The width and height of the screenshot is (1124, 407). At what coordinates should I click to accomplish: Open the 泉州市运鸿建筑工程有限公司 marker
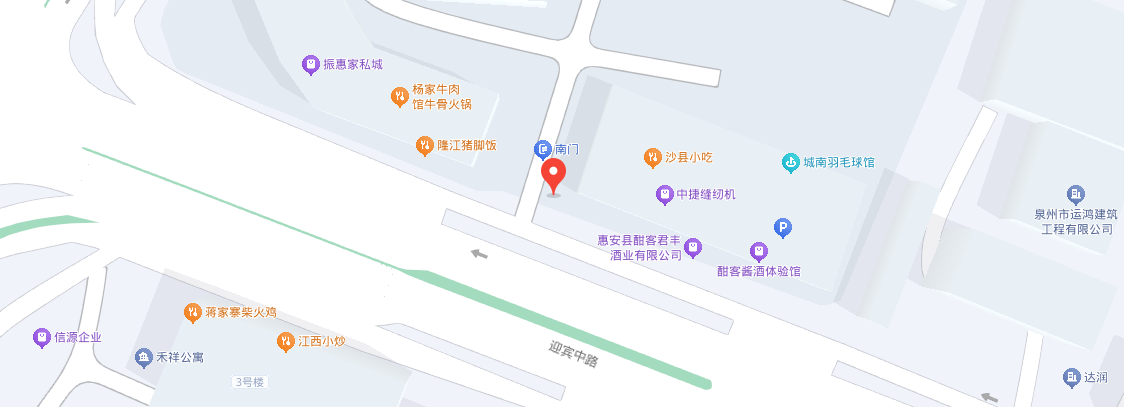[1076, 195]
